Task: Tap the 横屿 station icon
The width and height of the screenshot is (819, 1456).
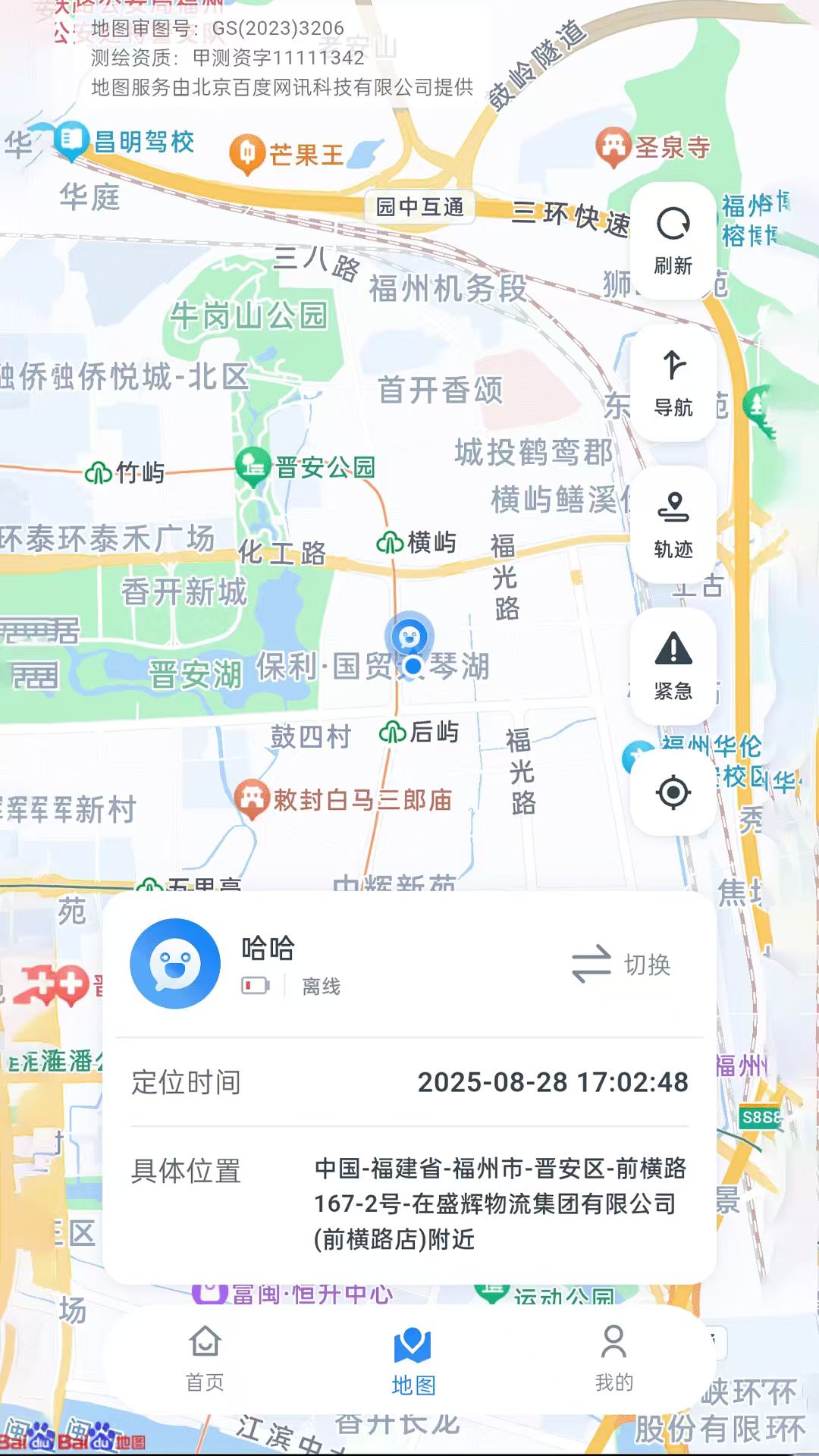Action: [x=389, y=542]
